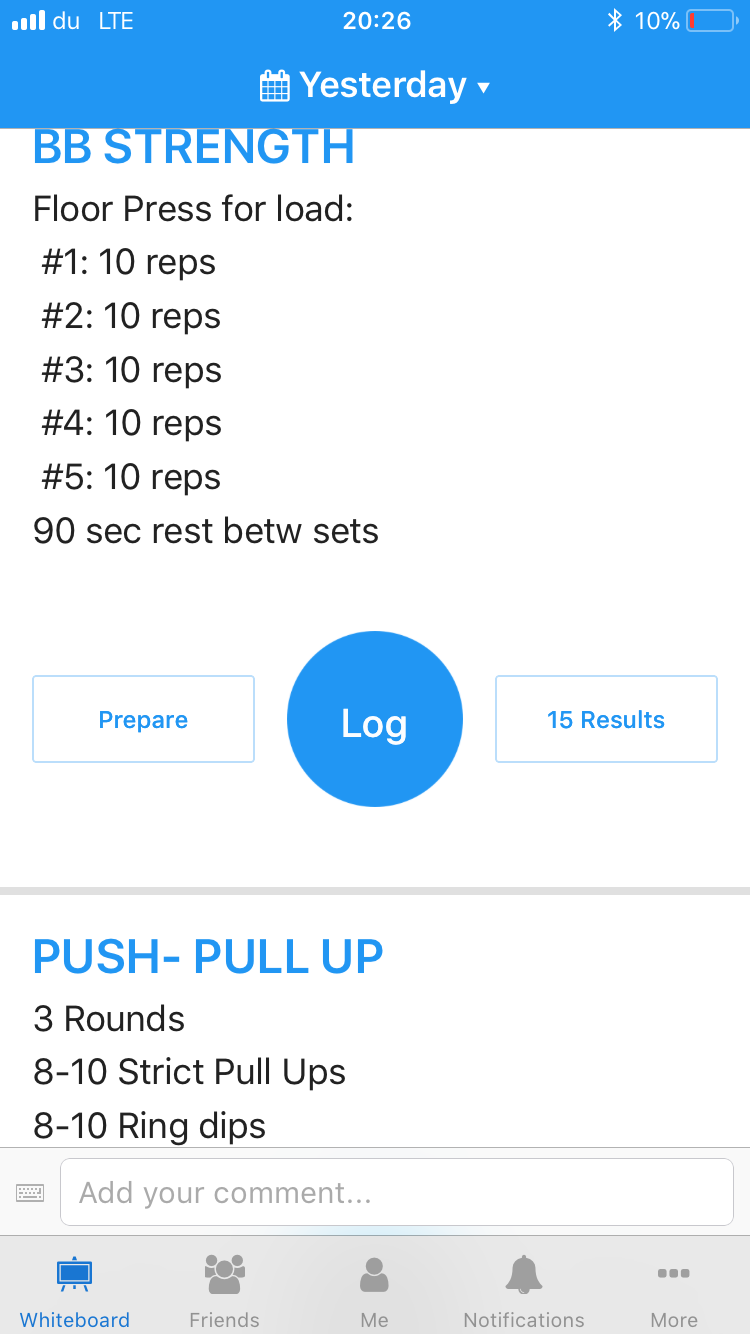Tap the Add your comment field
Screen dimensions: 750x1334
pyautogui.click(x=397, y=1192)
